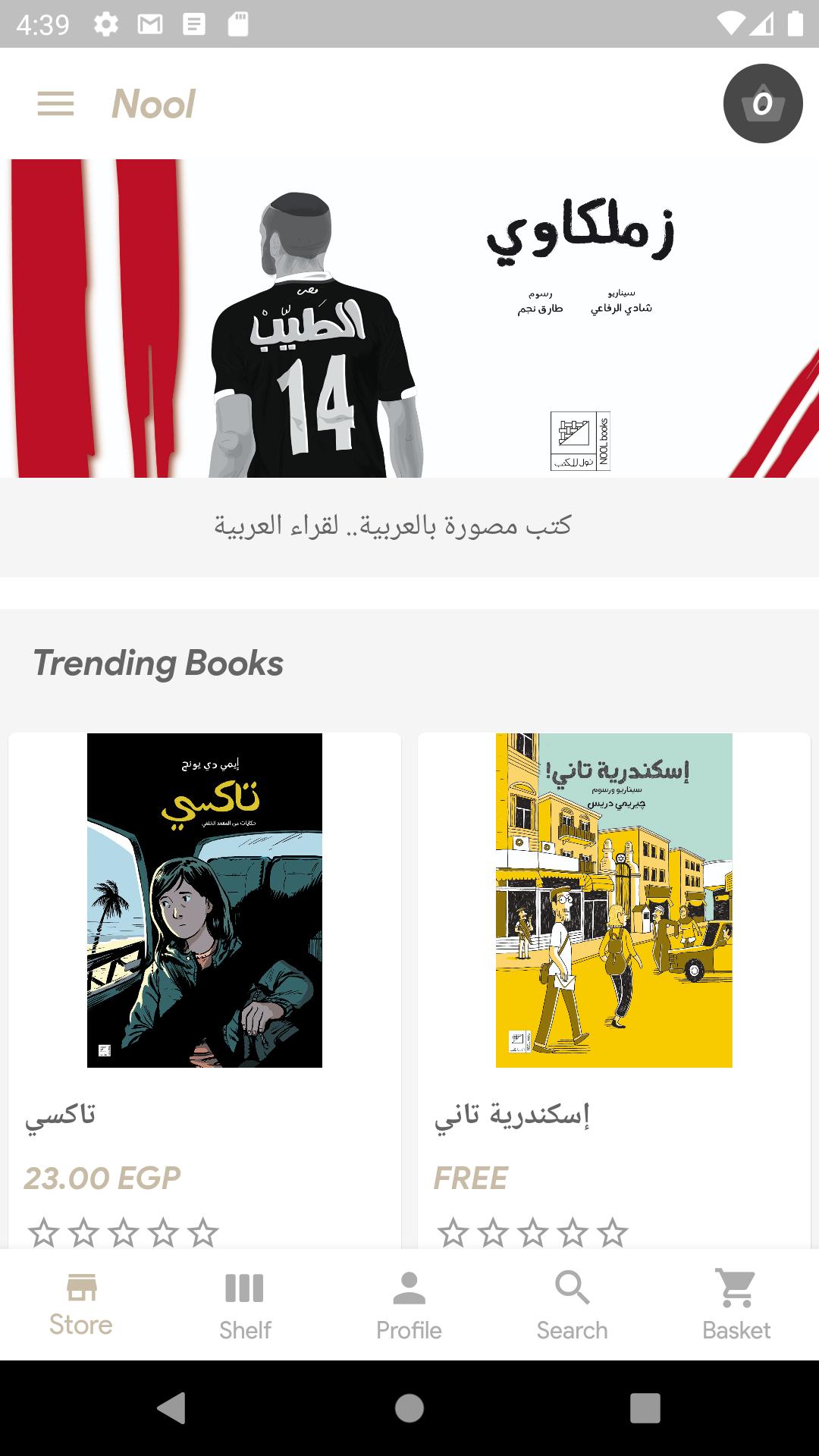This screenshot has width=819, height=1456.
Task: Open the hamburger navigation menu
Action: click(56, 104)
